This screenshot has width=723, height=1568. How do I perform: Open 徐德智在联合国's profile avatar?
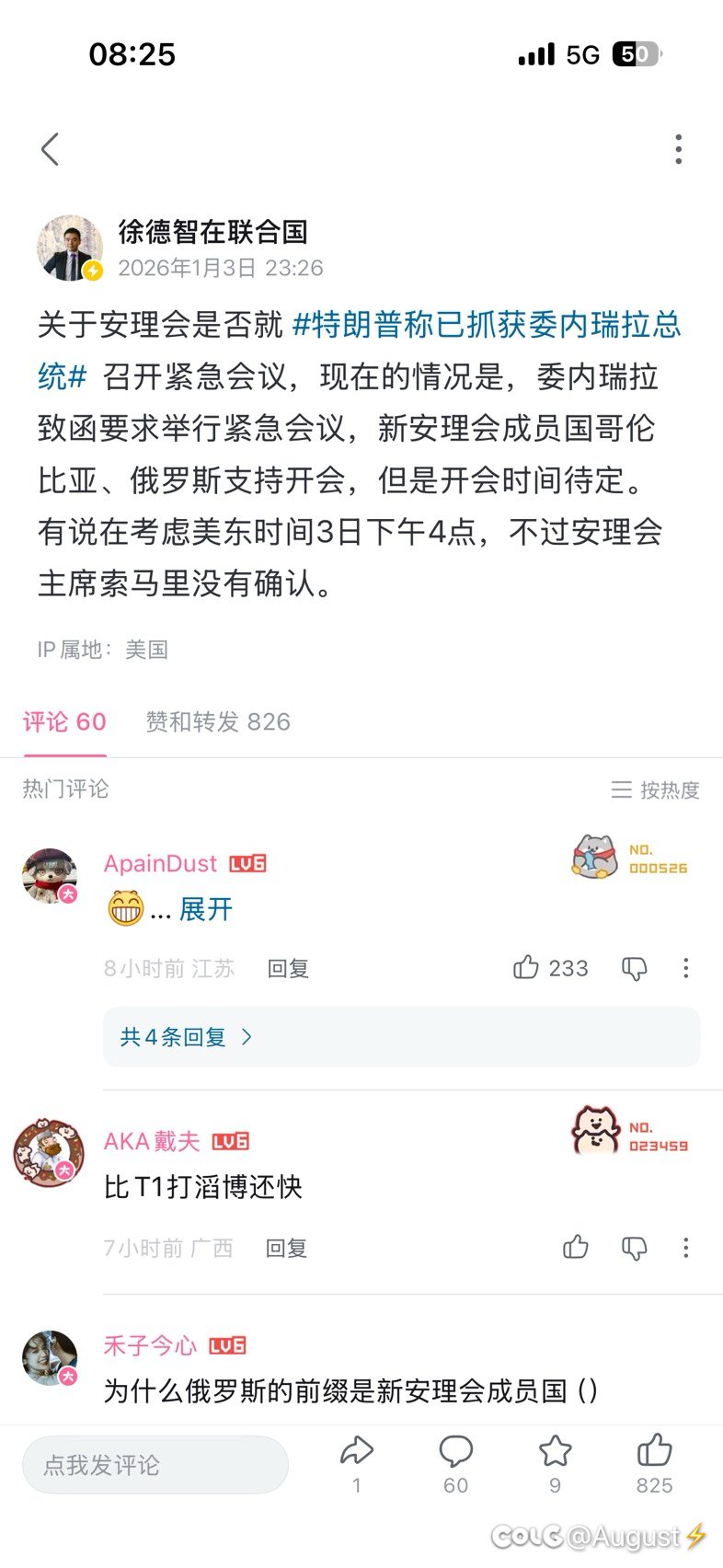69,248
